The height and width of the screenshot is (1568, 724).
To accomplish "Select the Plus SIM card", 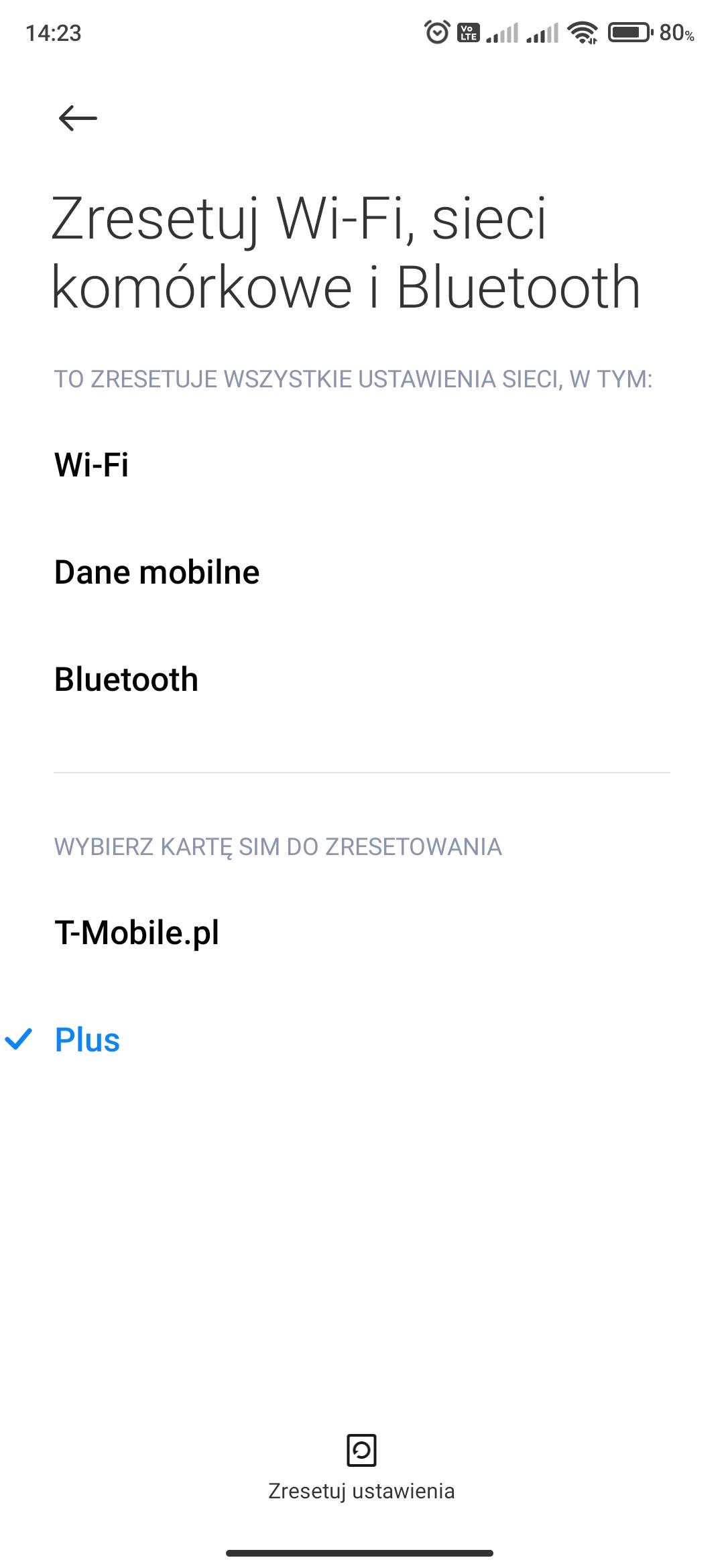I will [87, 1040].
